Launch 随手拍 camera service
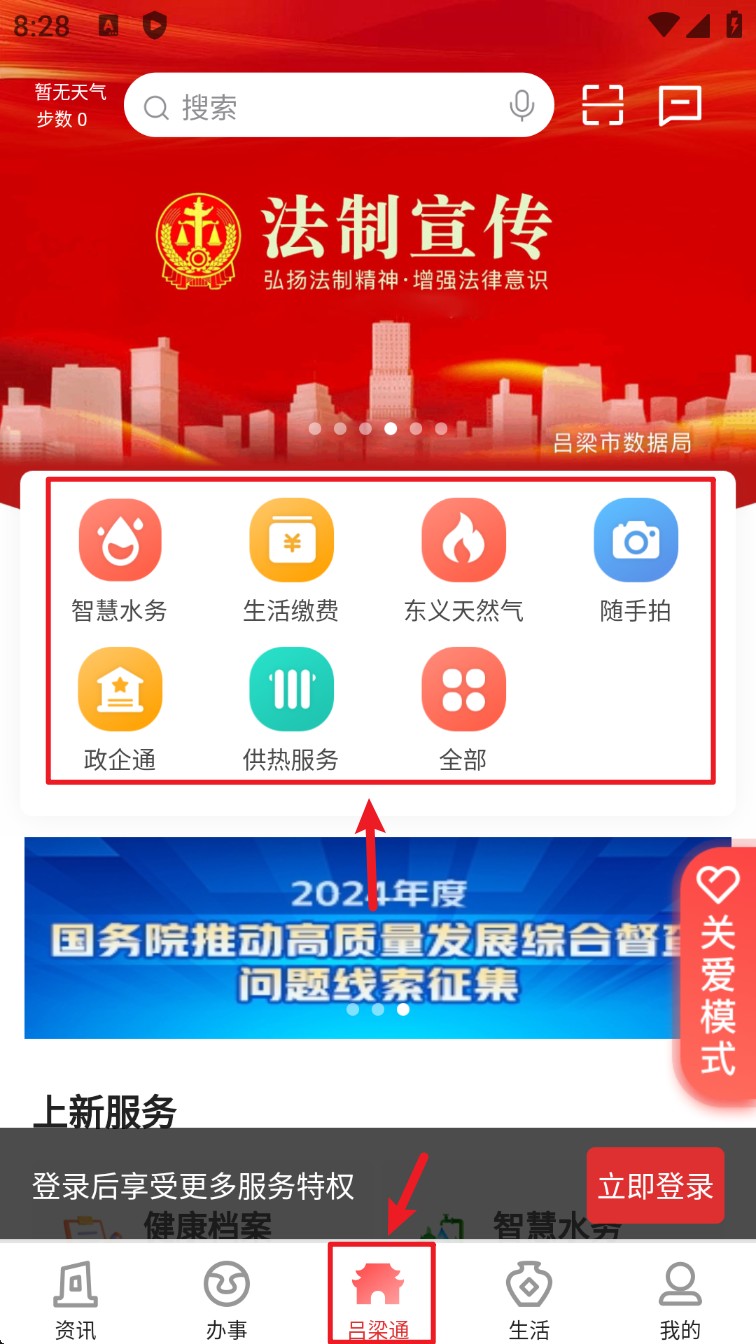Screen dimensions: 756x1344 click(x=635, y=561)
